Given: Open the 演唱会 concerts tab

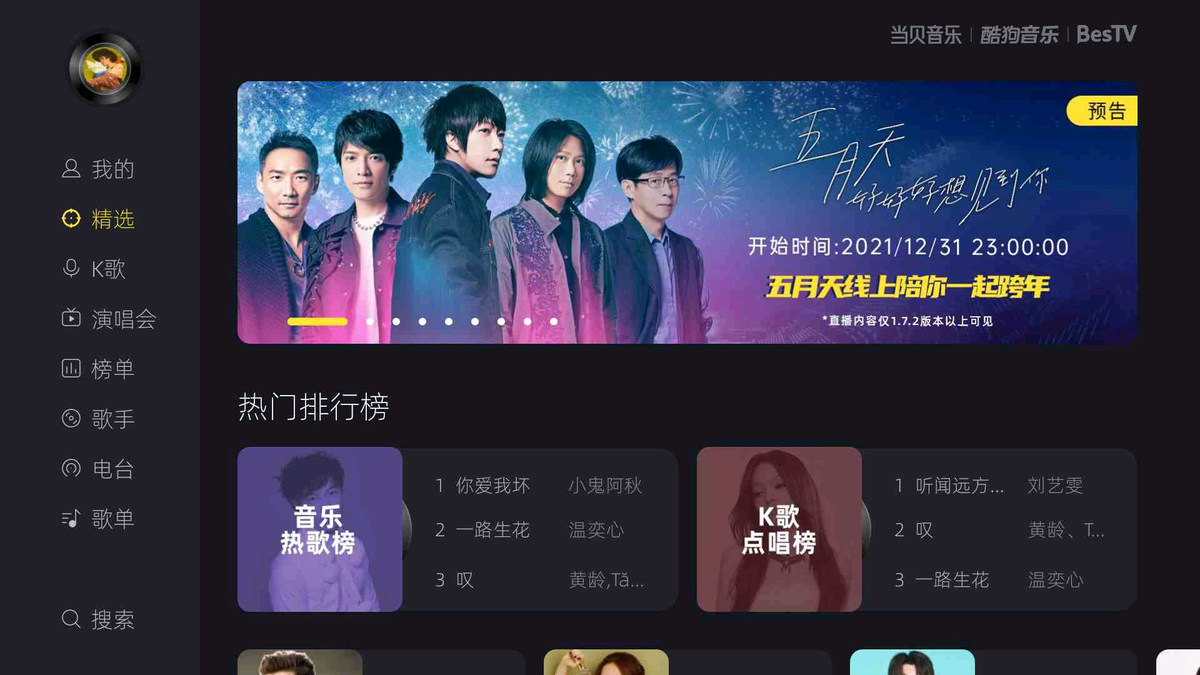Looking at the screenshot, I should 109,319.
